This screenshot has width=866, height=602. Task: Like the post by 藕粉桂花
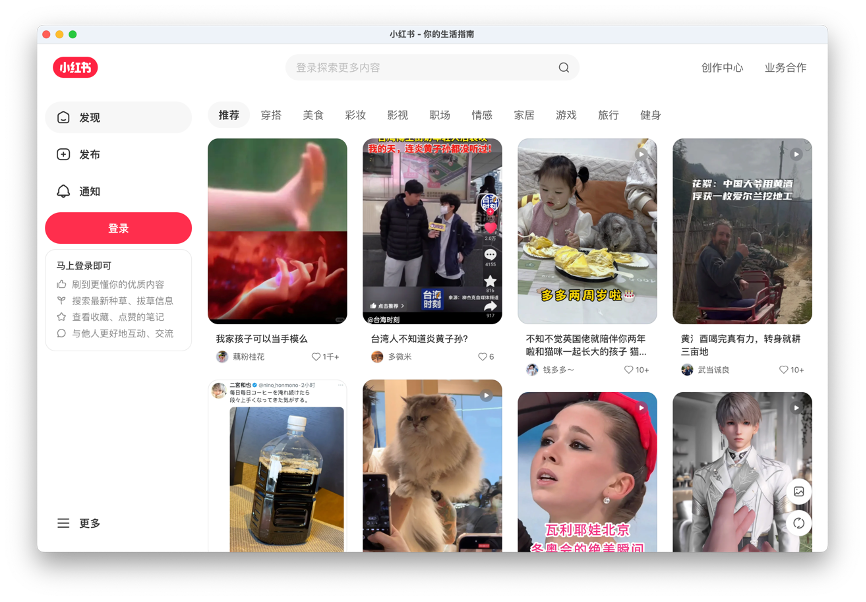click(317, 357)
